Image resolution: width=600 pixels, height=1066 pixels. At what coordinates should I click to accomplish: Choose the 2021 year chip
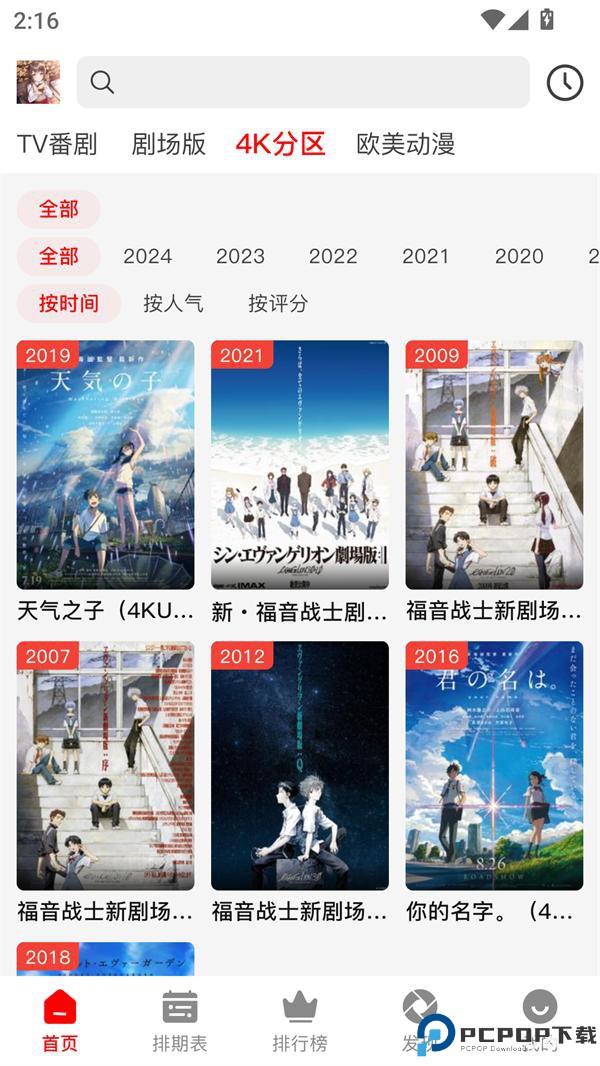click(x=426, y=256)
